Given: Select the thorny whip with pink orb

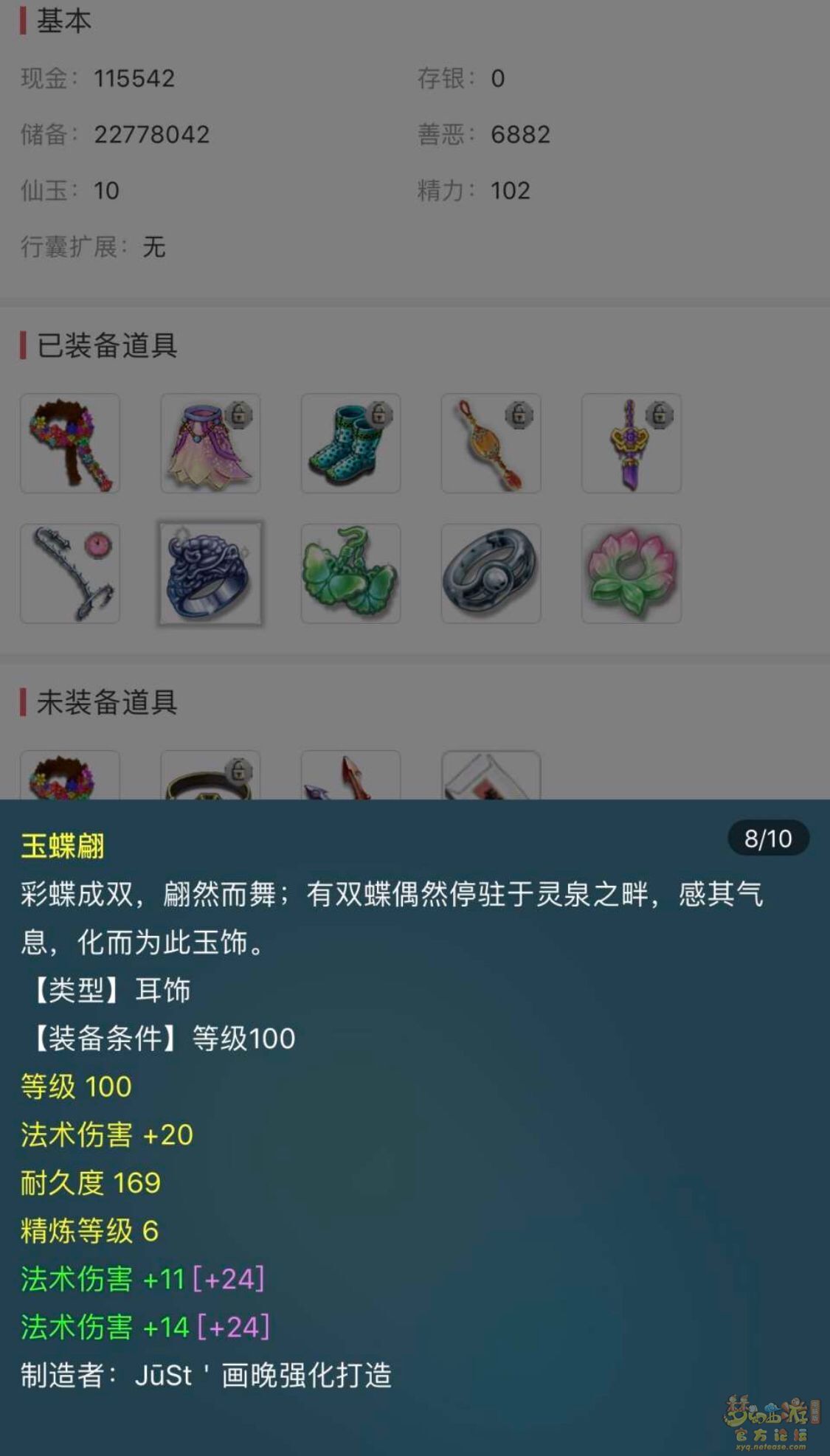Looking at the screenshot, I should 70,573.
